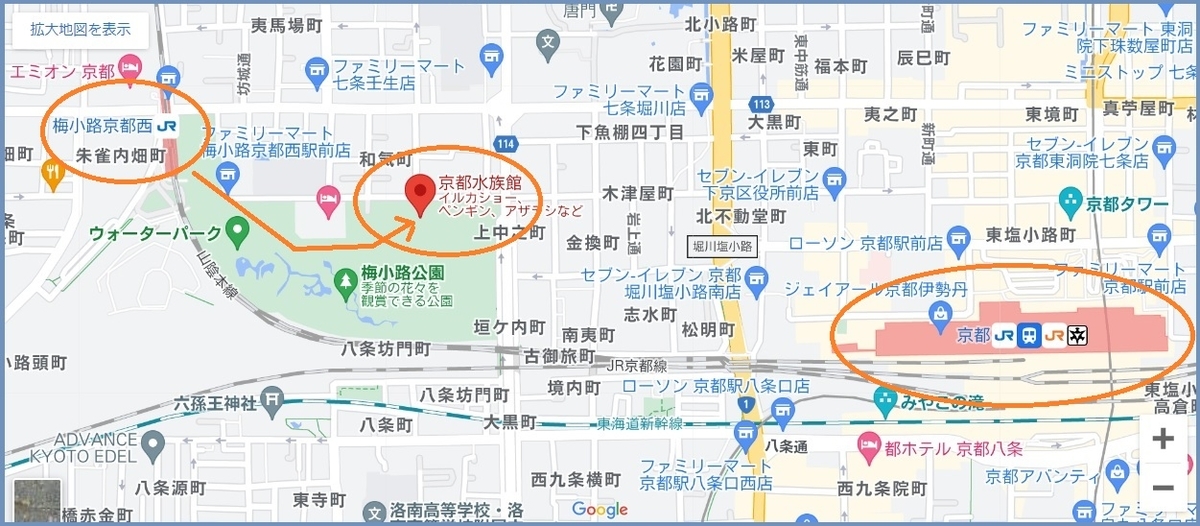Screen dimensions: 1200x526
Task: Zoom out on the map
Action: pyautogui.click(x=1163, y=489)
